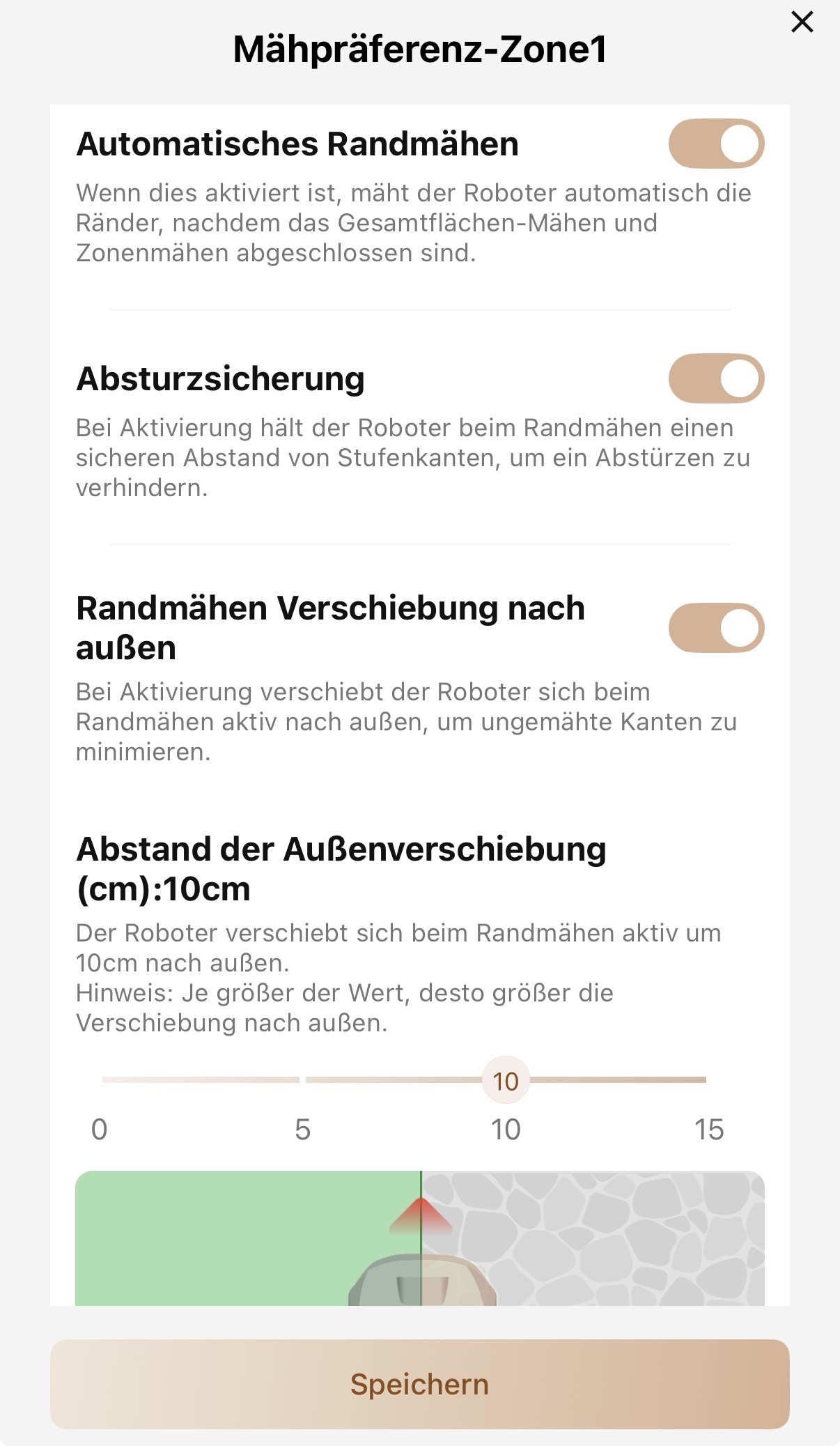This screenshot has width=840, height=1446.
Task: Turn off Absturzsicherung
Action: 716,378
